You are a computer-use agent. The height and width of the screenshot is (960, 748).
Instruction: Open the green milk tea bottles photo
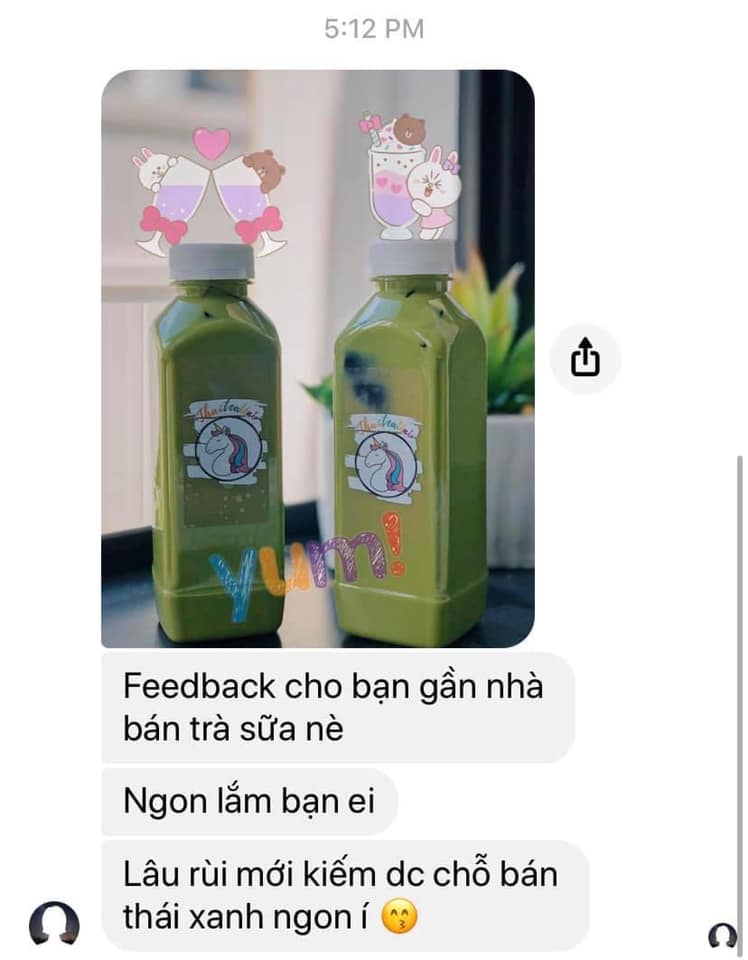[x=317, y=360]
